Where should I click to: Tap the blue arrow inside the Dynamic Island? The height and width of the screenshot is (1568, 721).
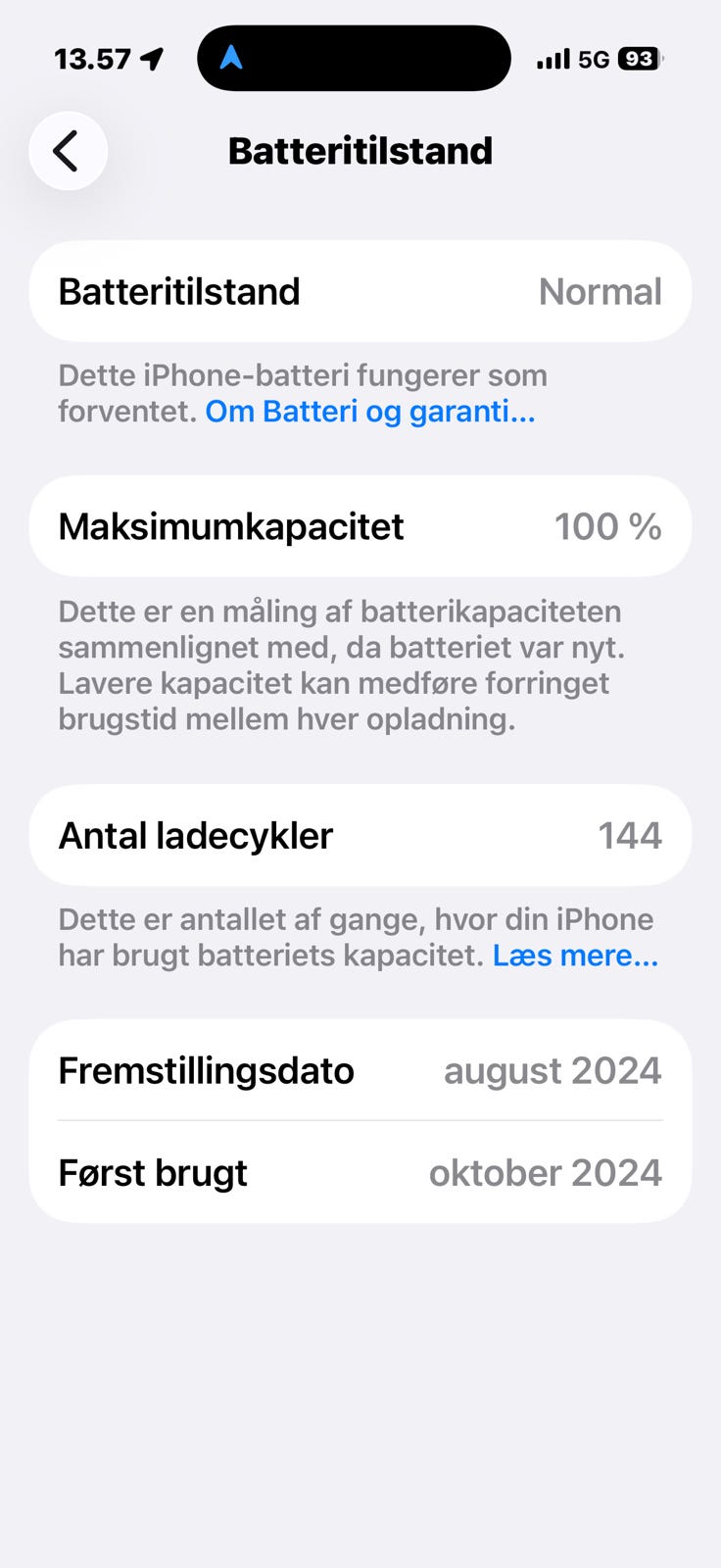click(x=231, y=59)
